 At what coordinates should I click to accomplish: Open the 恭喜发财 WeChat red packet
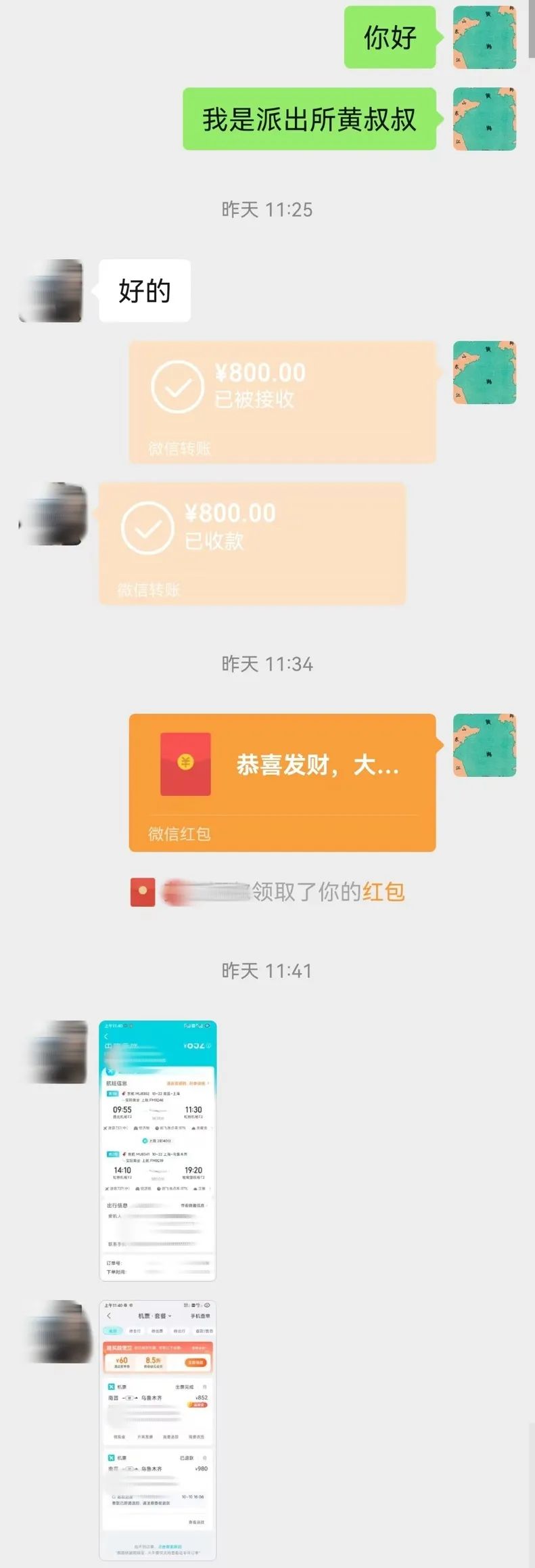282,782
